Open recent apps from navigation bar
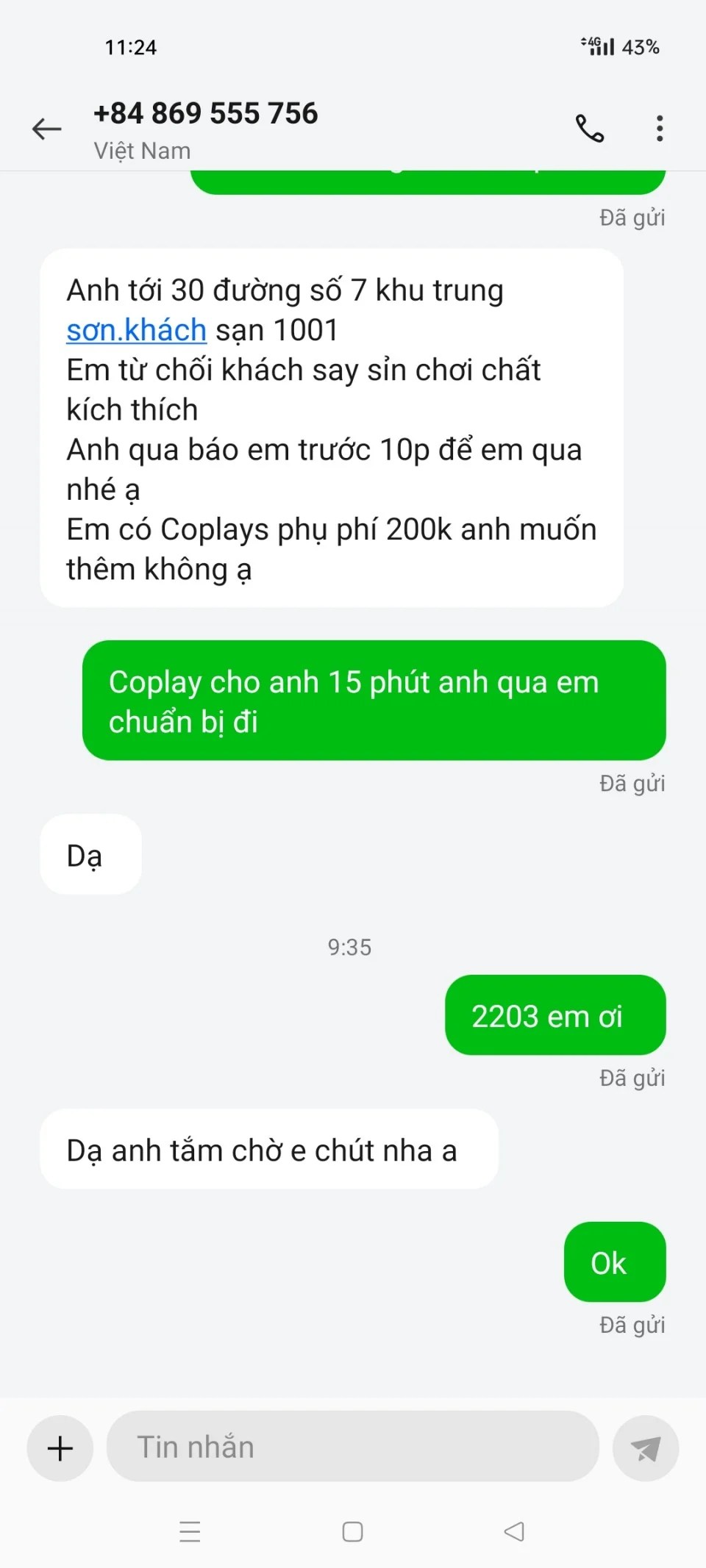The image size is (706, 1568). (190, 1531)
